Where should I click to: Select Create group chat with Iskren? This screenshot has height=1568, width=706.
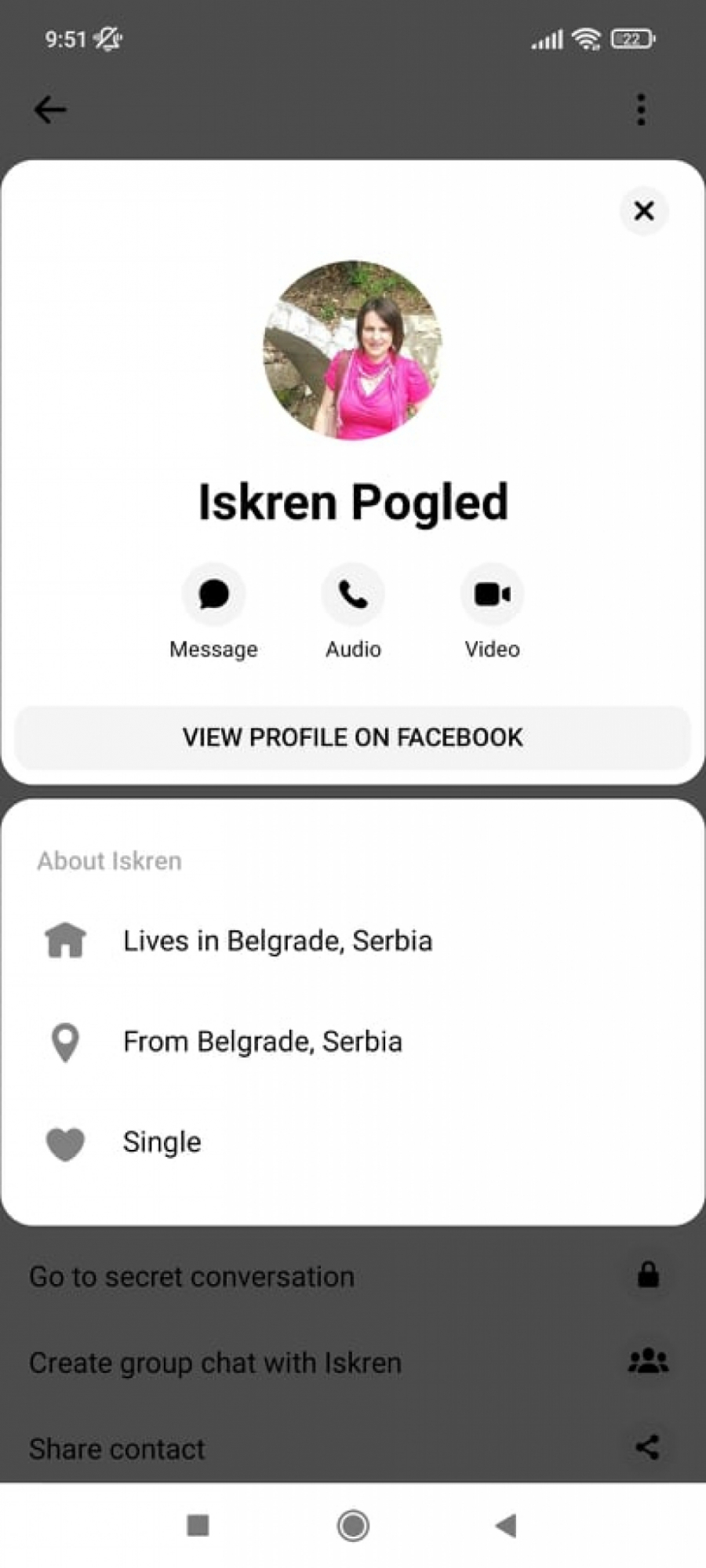214,1362
